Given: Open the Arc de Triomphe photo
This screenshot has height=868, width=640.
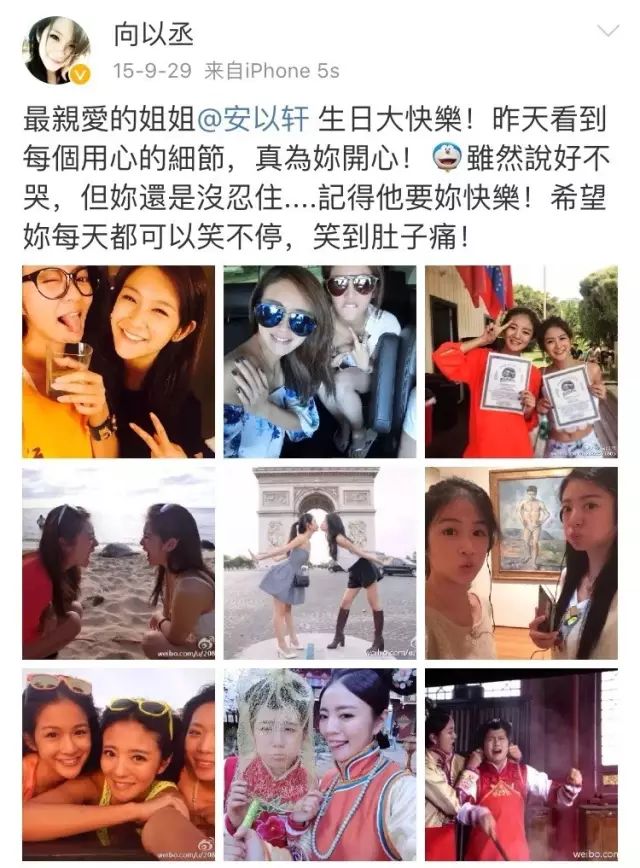Looking at the screenshot, I should pos(319,563).
